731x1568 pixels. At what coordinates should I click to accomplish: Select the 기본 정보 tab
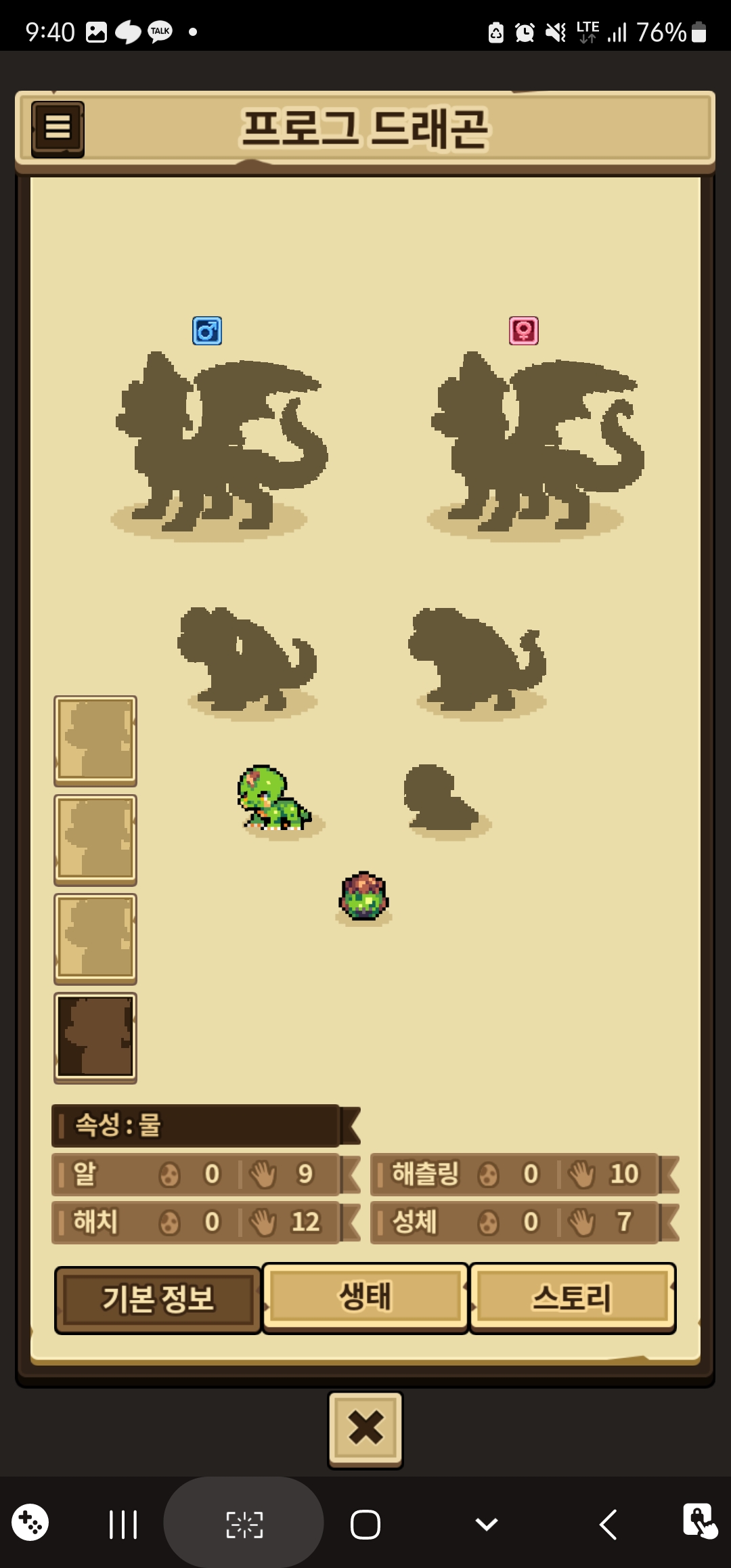click(x=158, y=1299)
